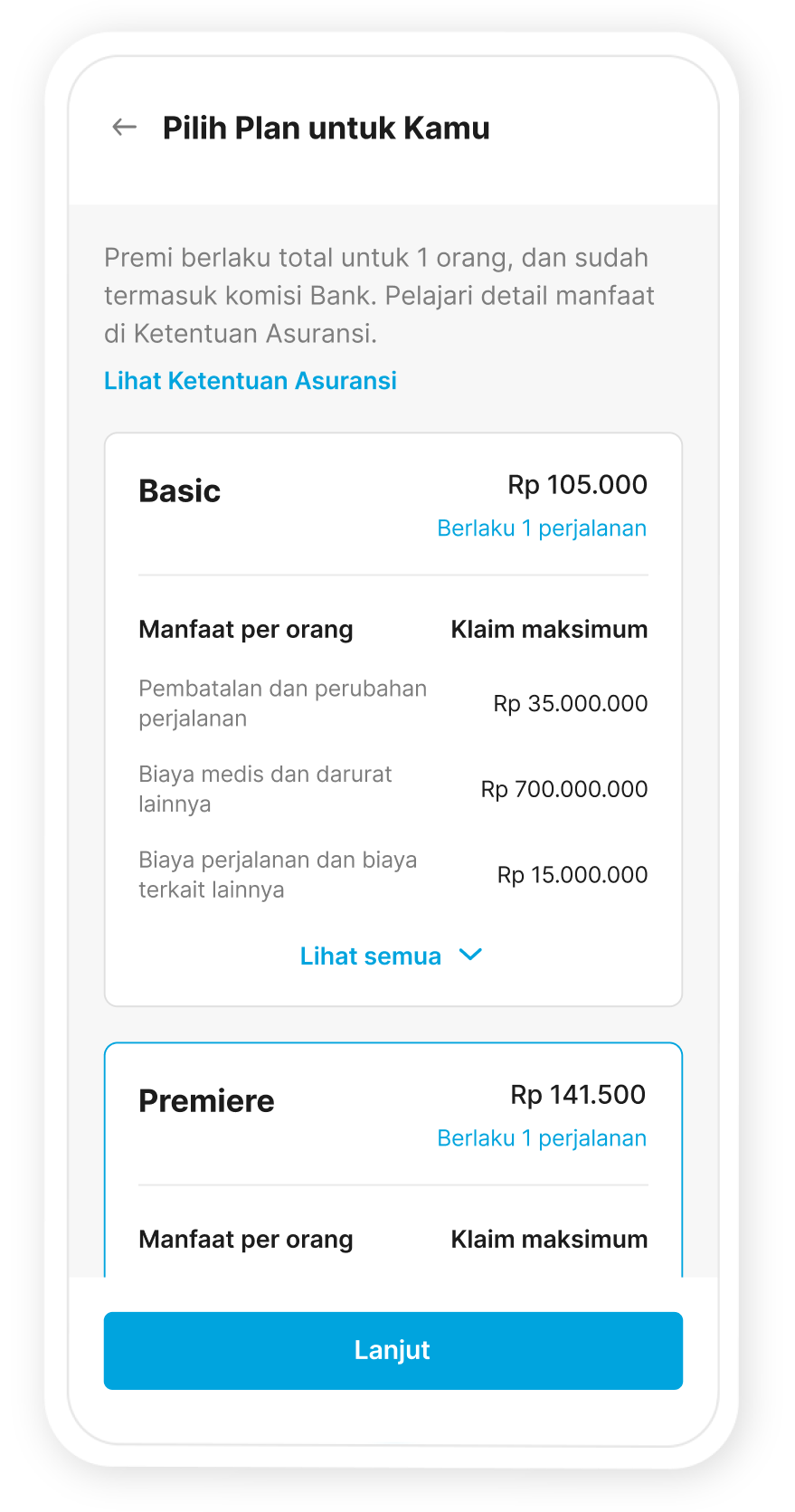Open the Lihat Ketentuan Asuransi link

tap(250, 381)
